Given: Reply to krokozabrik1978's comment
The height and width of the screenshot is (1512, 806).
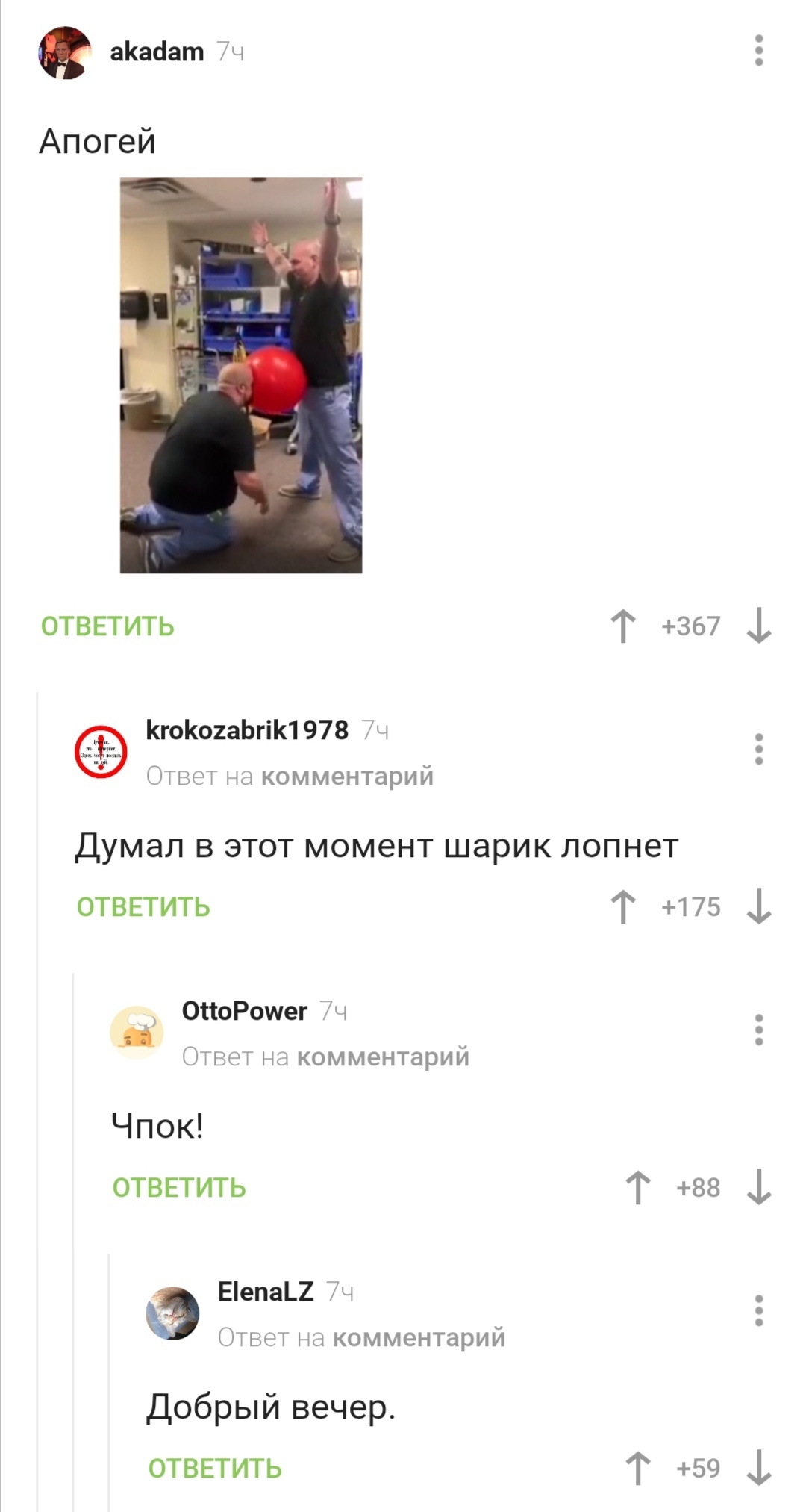Looking at the screenshot, I should point(143,906).
